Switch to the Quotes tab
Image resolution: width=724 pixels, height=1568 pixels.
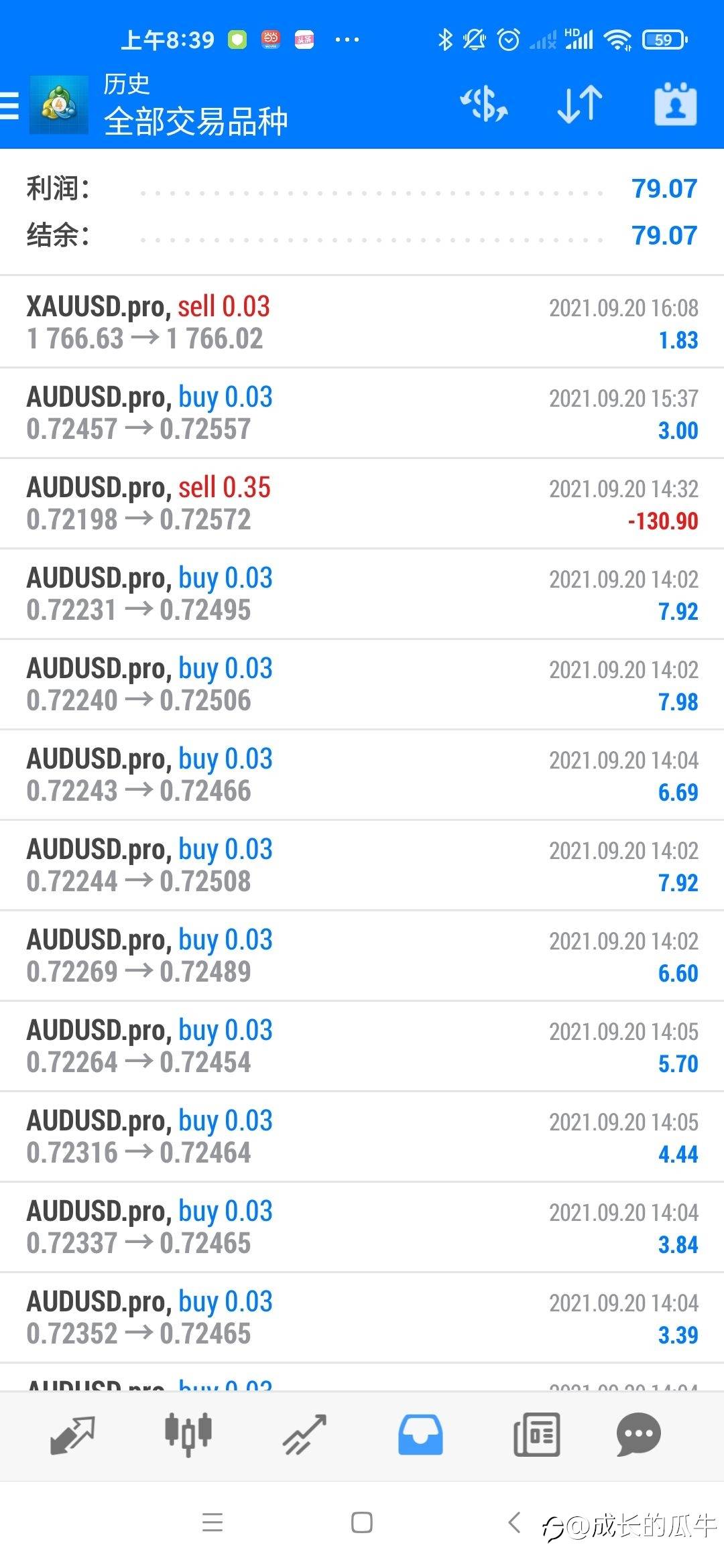point(72,1435)
